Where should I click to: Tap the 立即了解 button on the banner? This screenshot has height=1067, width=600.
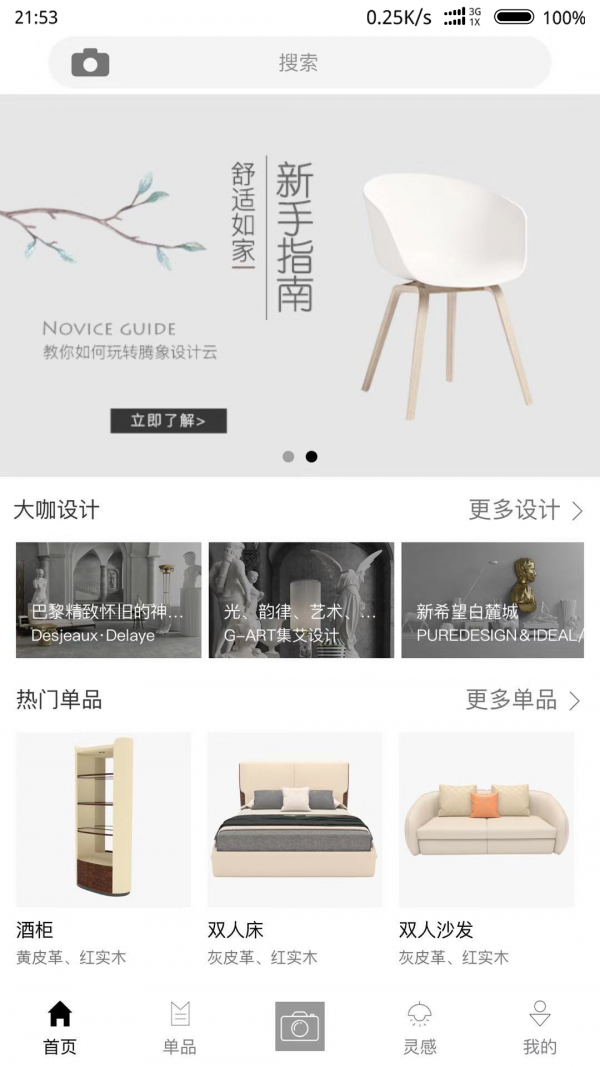point(168,421)
